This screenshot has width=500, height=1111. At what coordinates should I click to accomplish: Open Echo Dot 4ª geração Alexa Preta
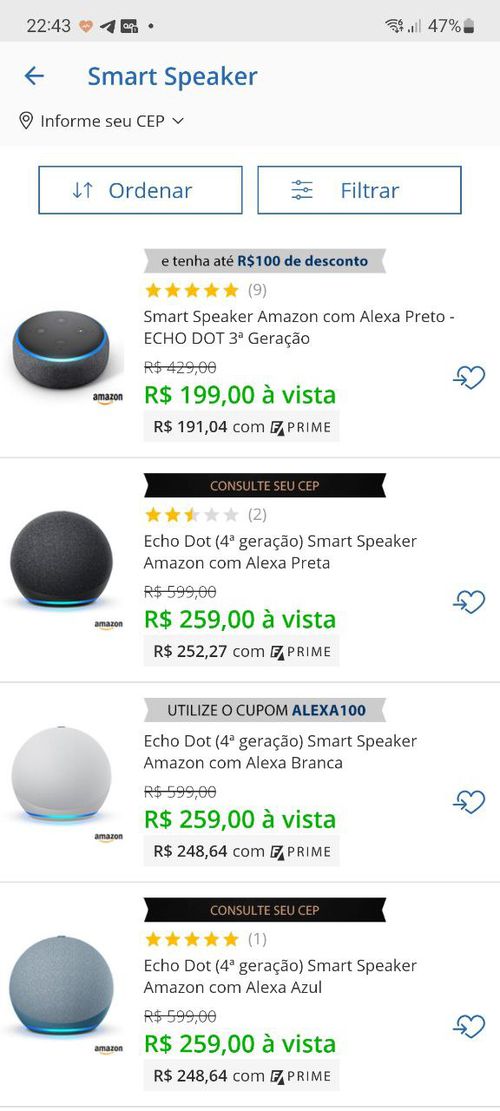pyautogui.click(x=280, y=552)
